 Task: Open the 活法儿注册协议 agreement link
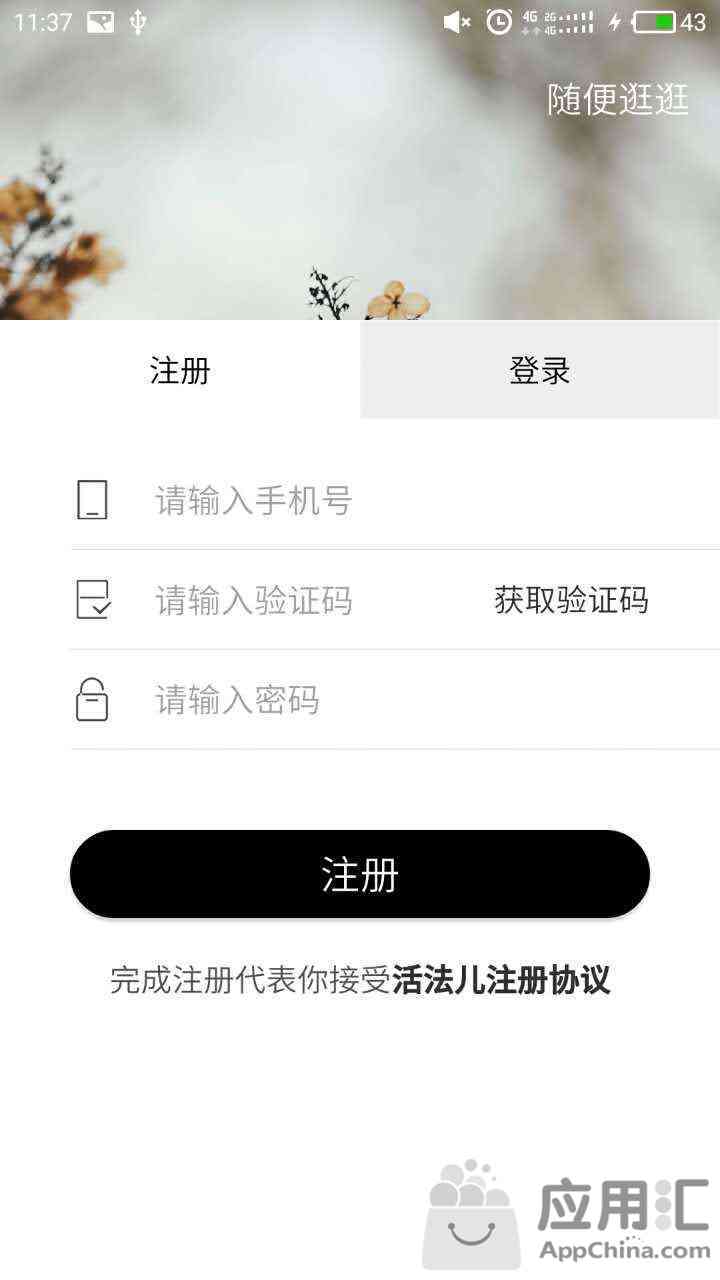(x=501, y=980)
